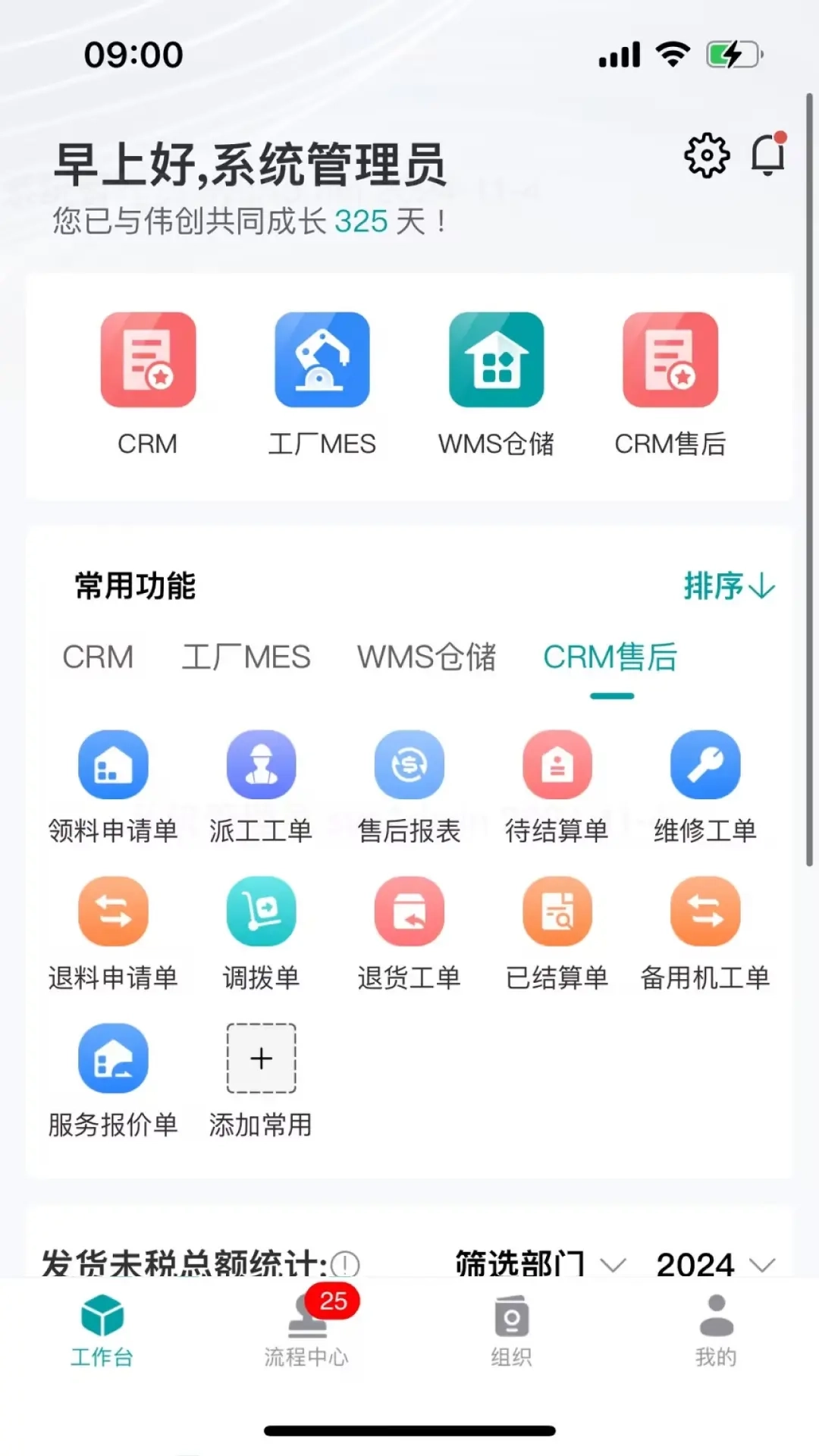
Task: Open the 工厂MES module icon
Action: pyautogui.click(x=323, y=358)
